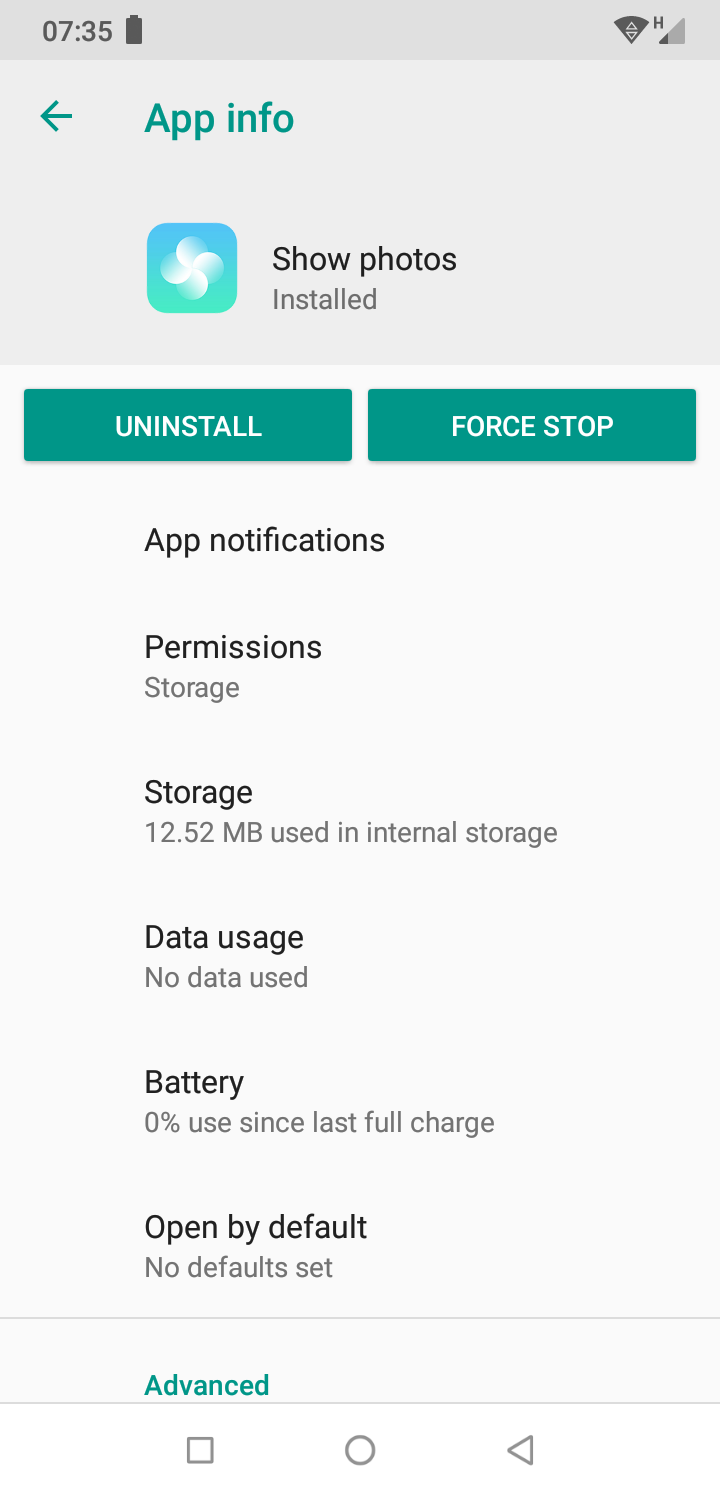The height and width of the screenshot is (1498, 720).
Task: Uninstall the Show photos app
Action: click(188, 426)
